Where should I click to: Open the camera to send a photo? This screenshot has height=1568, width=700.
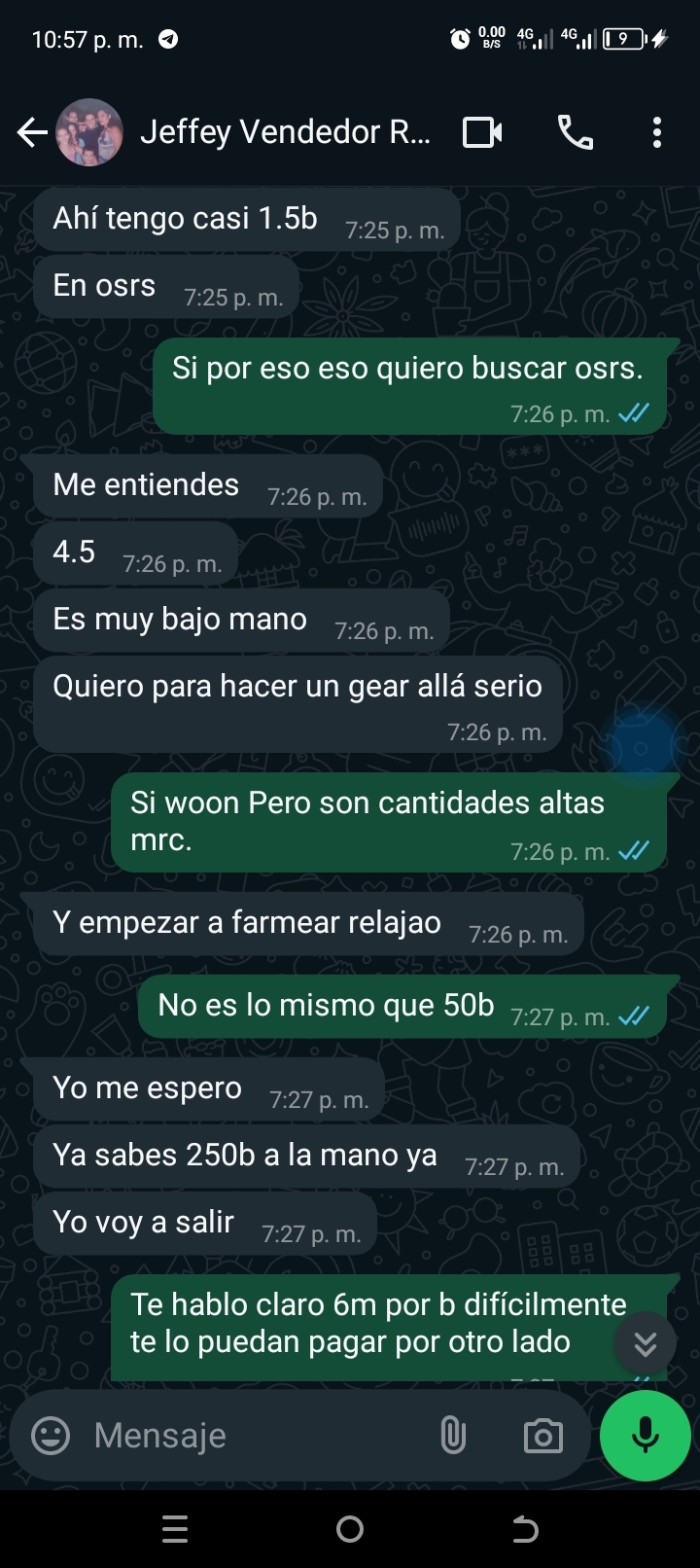[x=542, y=1436]
